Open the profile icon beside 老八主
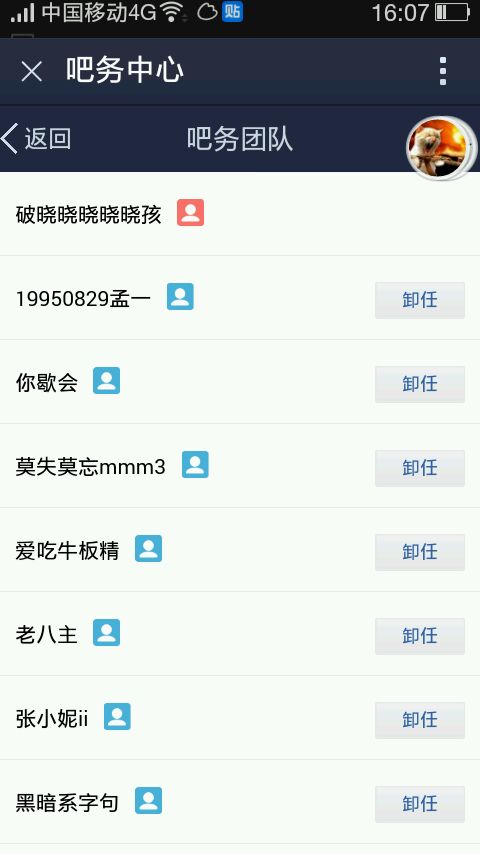480x854 pixels. (x=106, y=632)
